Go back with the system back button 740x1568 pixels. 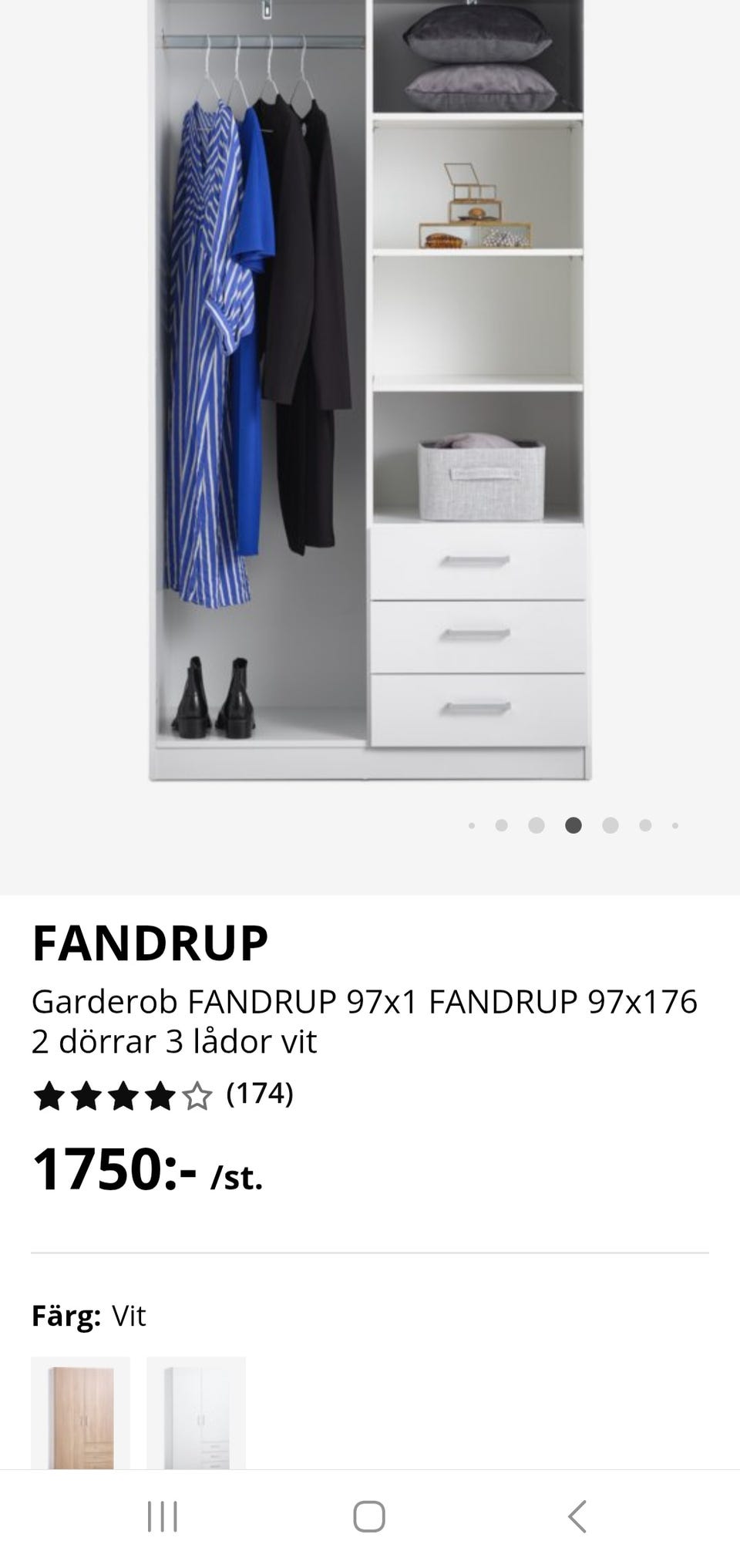(x=577, y=1516)
